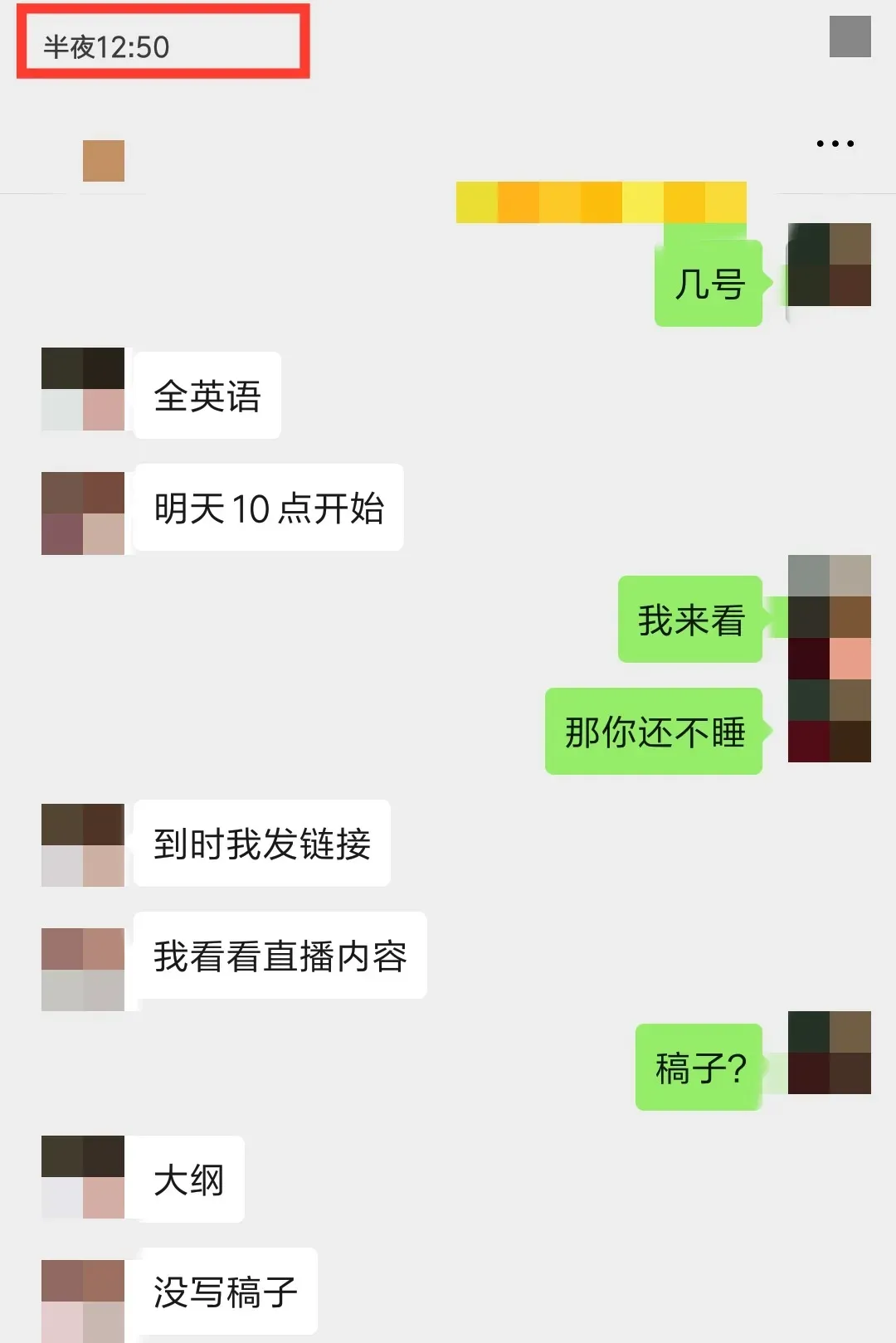Tap the avatar beside "大纲" message
The image size is (896, 1343).
click(x=83, y=1177)
